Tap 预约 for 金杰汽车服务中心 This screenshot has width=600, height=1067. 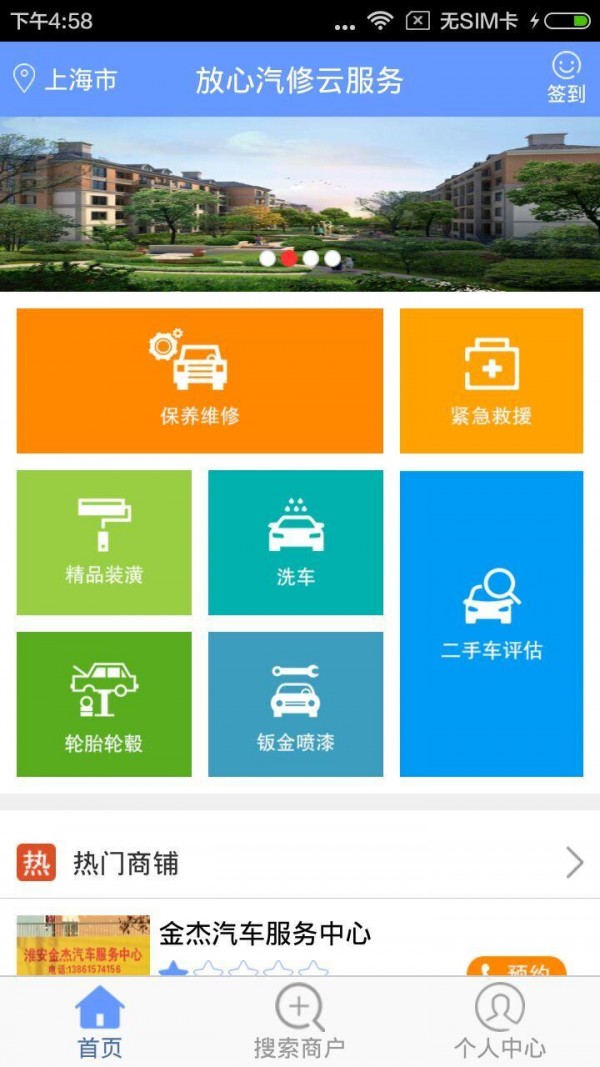(516, 968)
